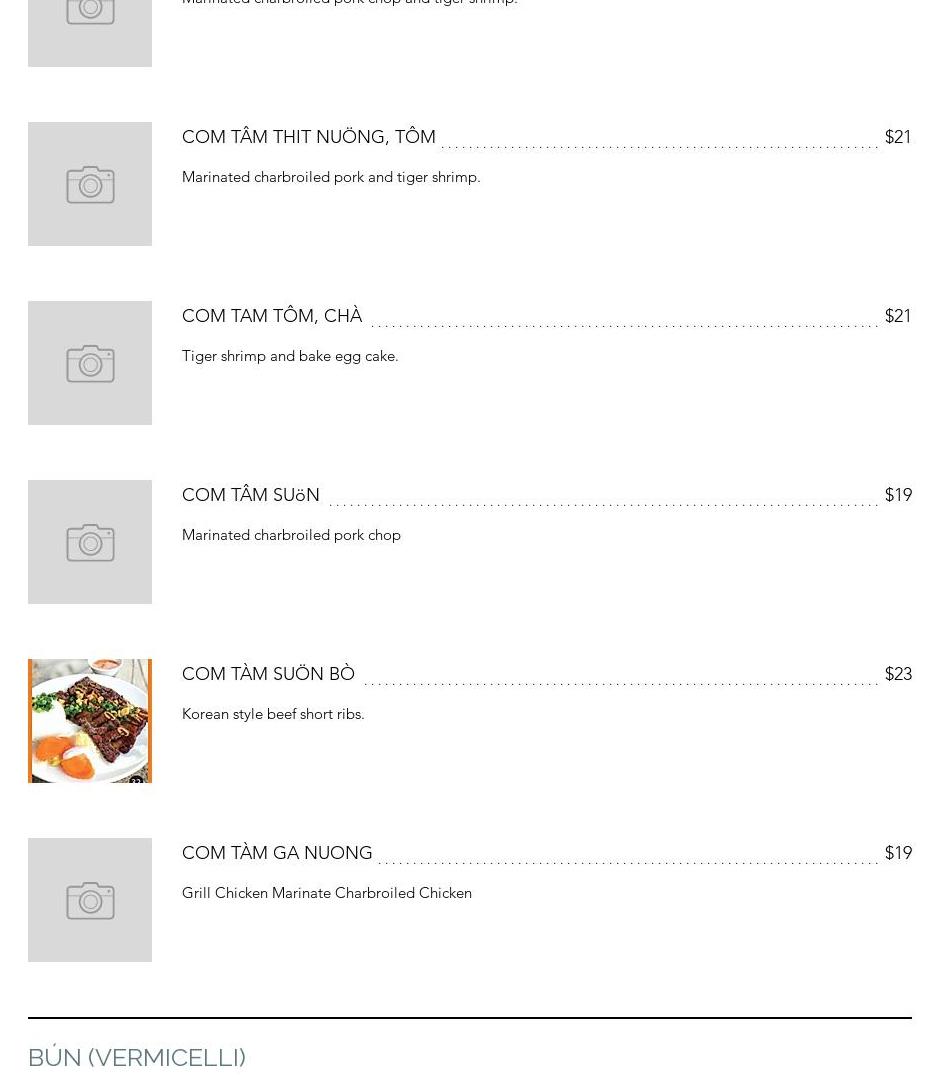Screen dimensions: 945x1081
Task: Open the Com Tam Tôm, Chà item
Action: click(272, 316)
